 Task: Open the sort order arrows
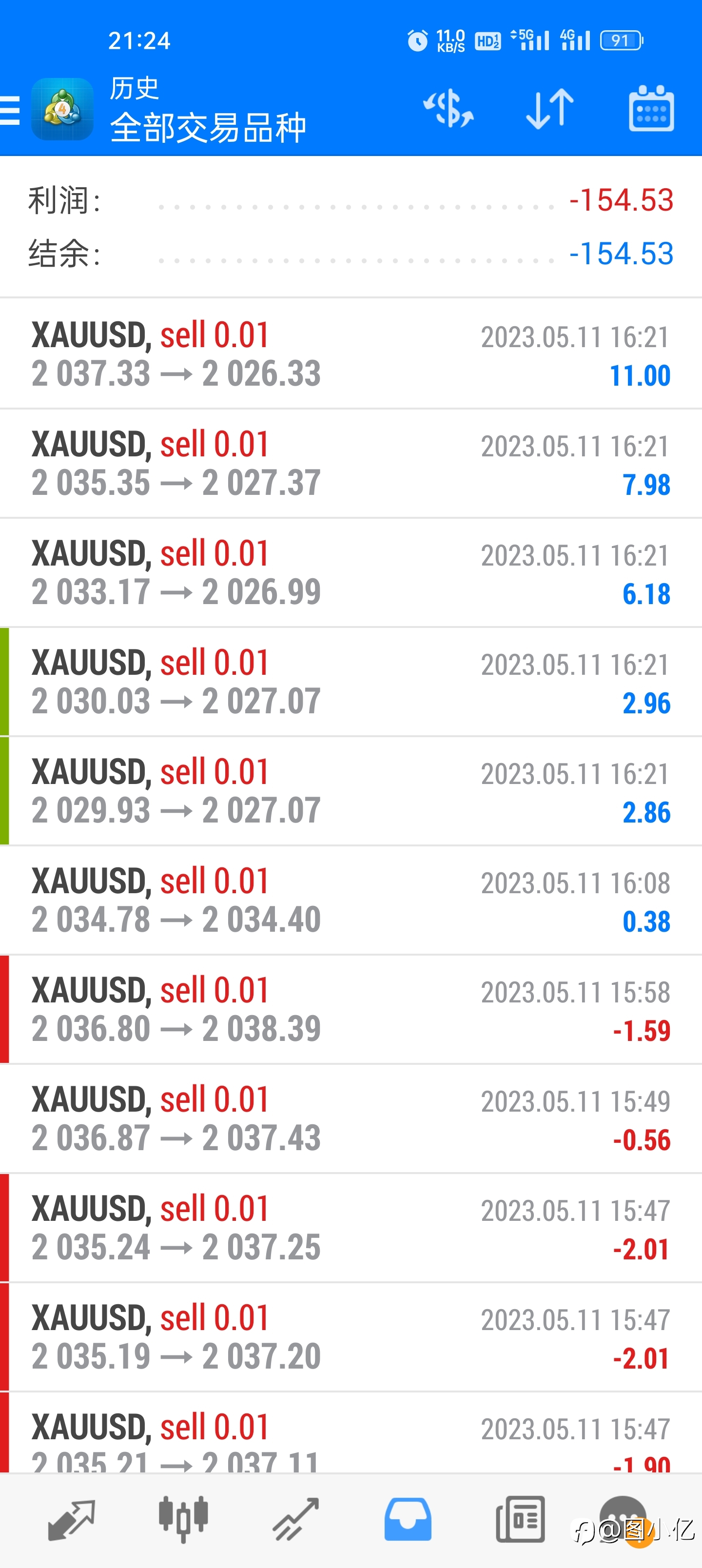[550, 109]
